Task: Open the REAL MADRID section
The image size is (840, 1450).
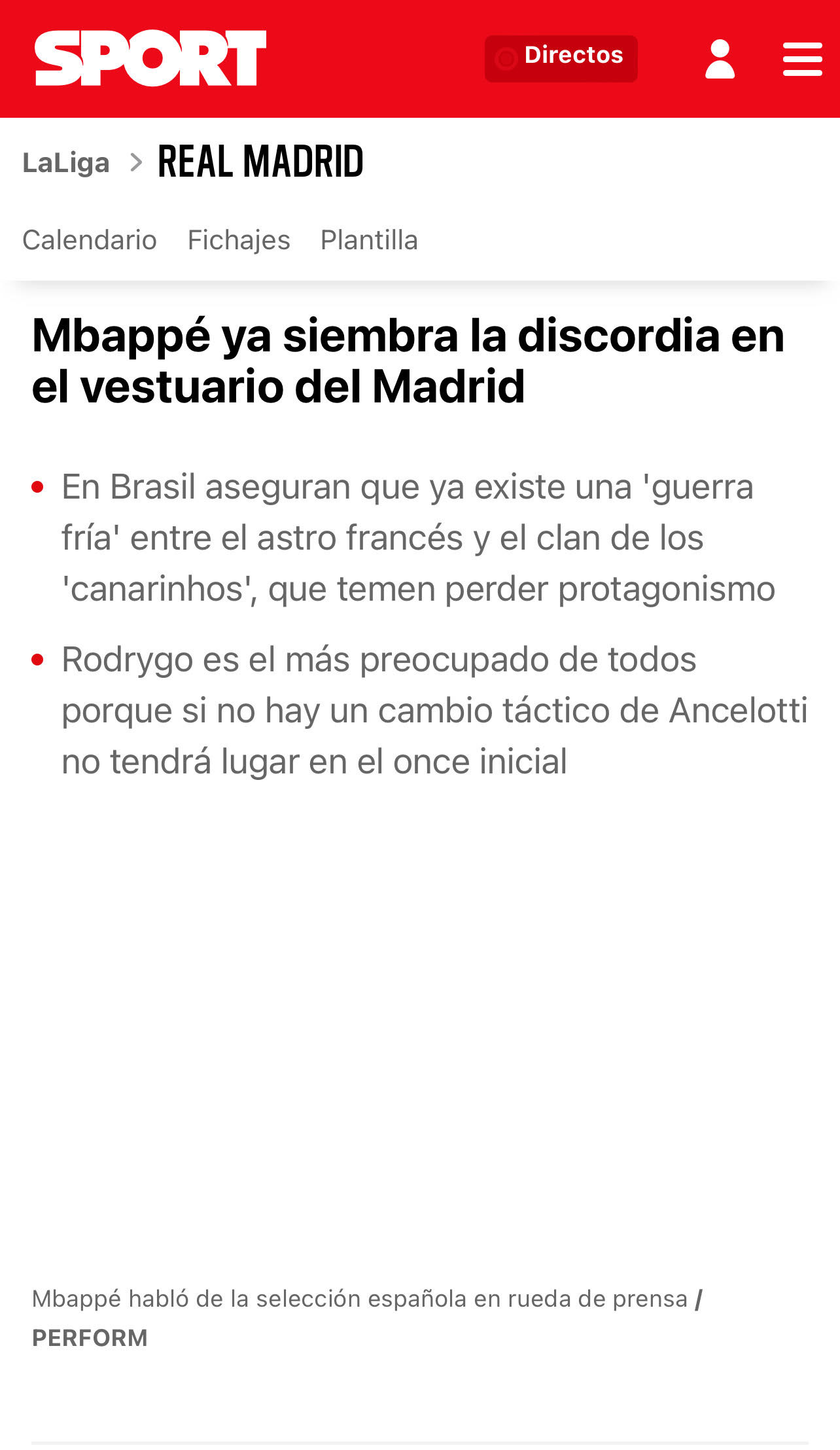Action: [x=260, y=162]
